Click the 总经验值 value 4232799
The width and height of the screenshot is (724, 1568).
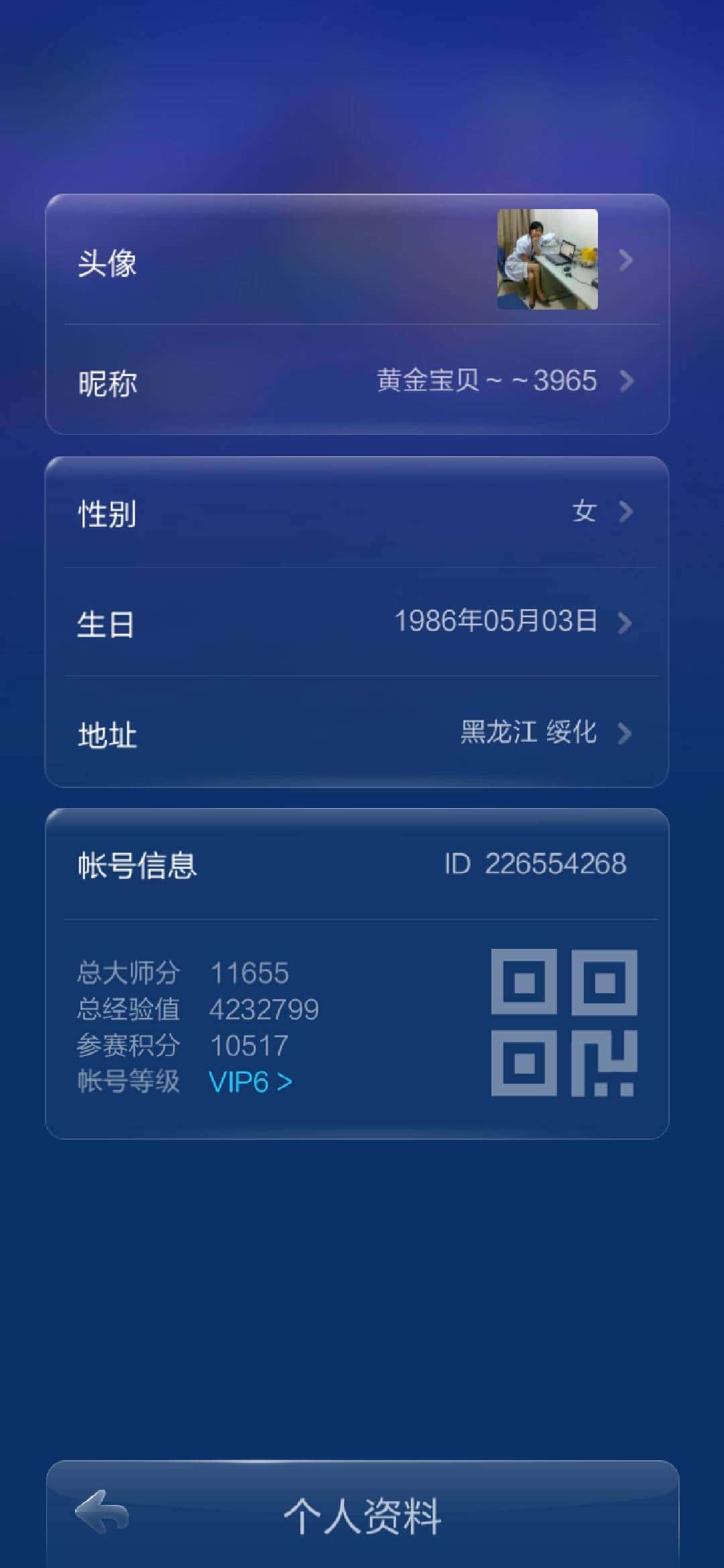pyautogui.click(x=264, y=1007)
